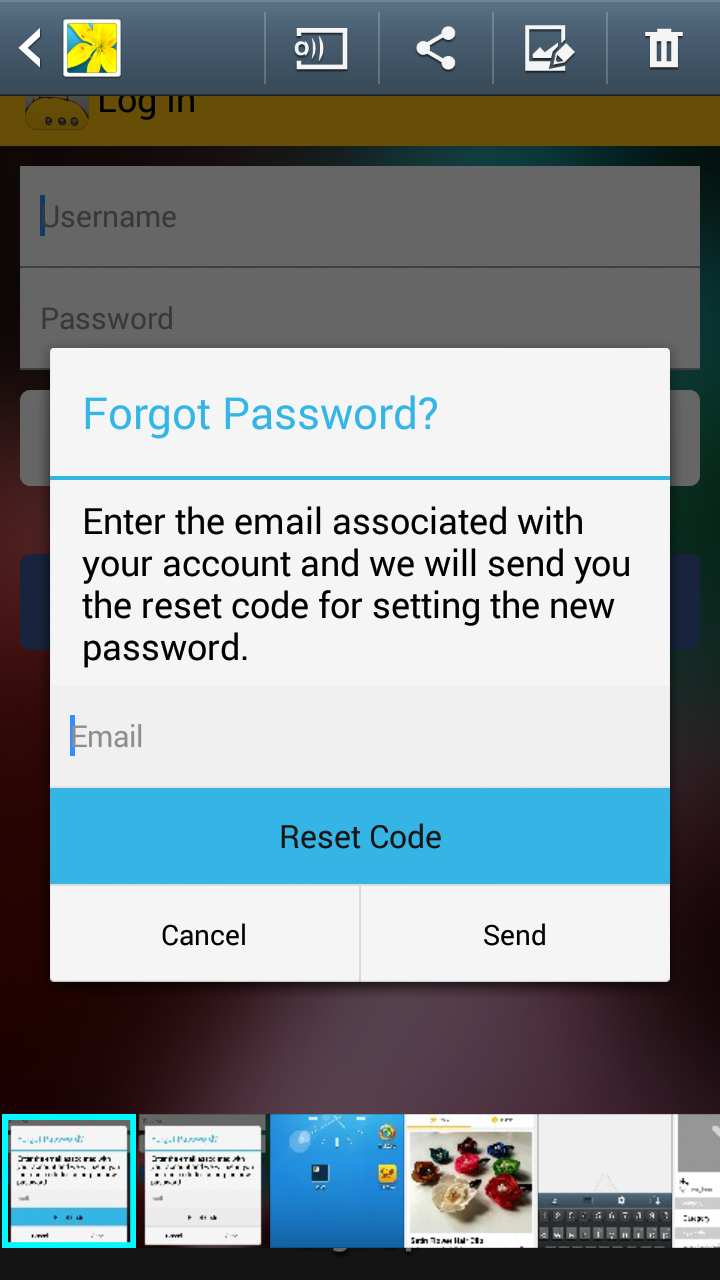Edit this picture

click(x=549, y=48)
